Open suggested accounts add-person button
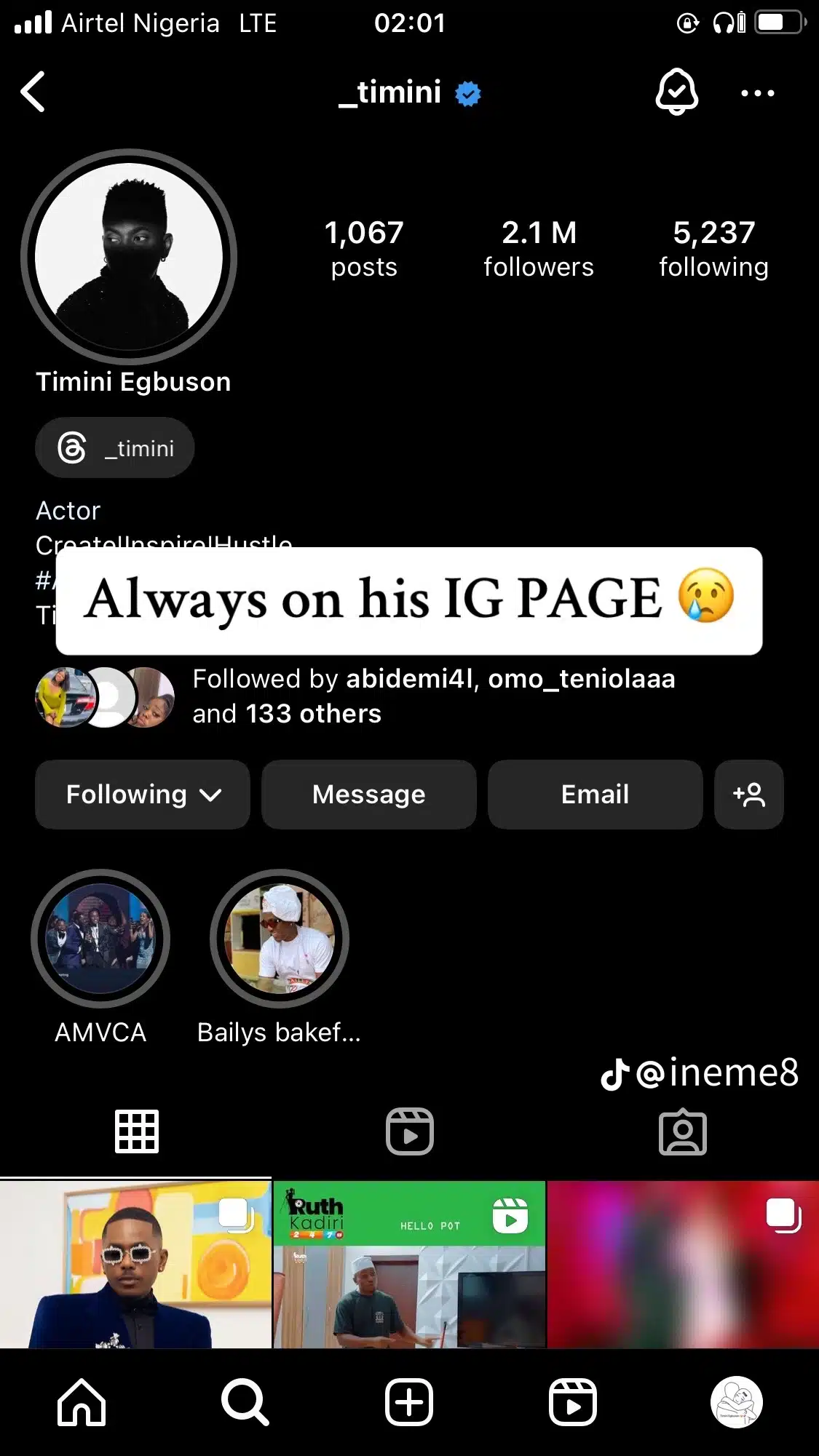Image resolution: width=819 pixels, height=1456 pixels. pos(748,795)
